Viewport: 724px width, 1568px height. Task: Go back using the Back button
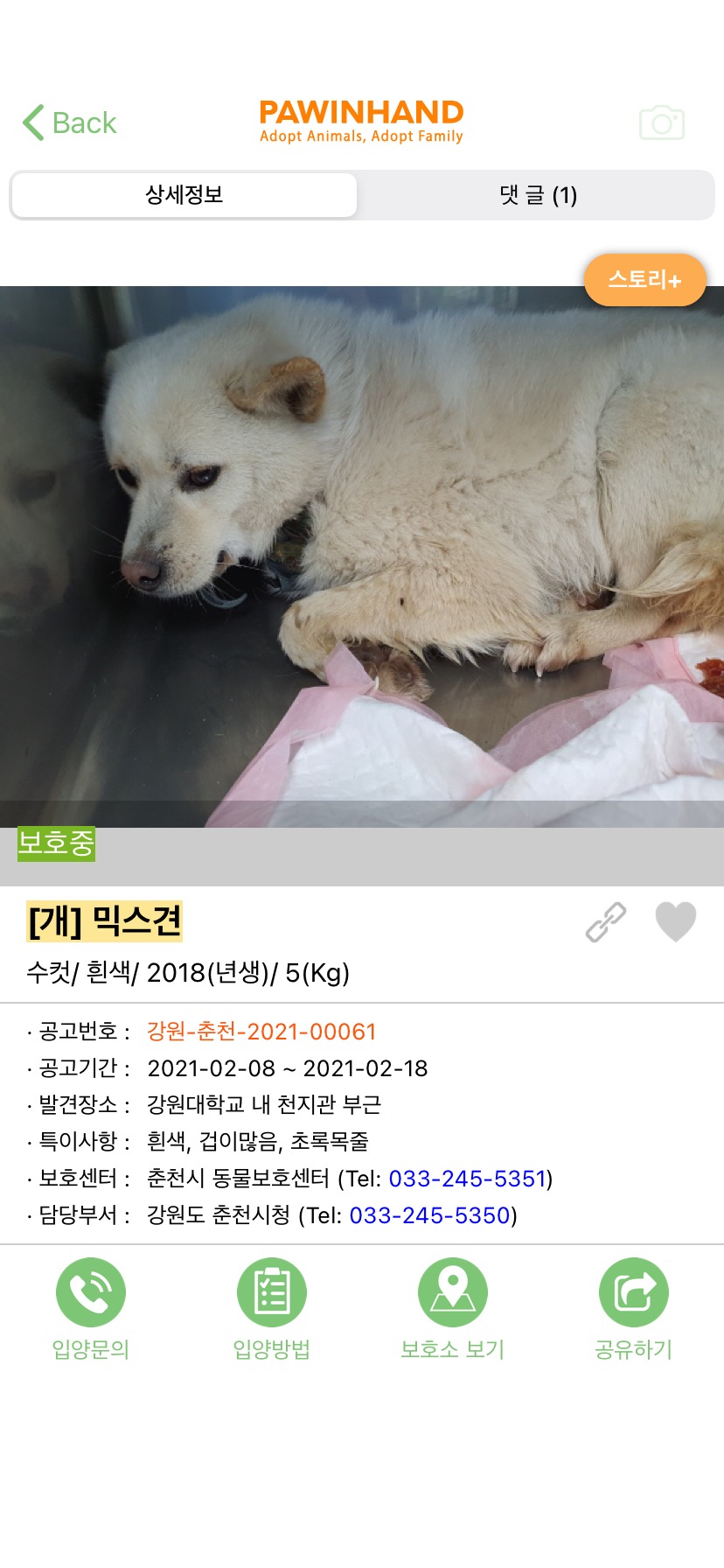coord(70,122)
